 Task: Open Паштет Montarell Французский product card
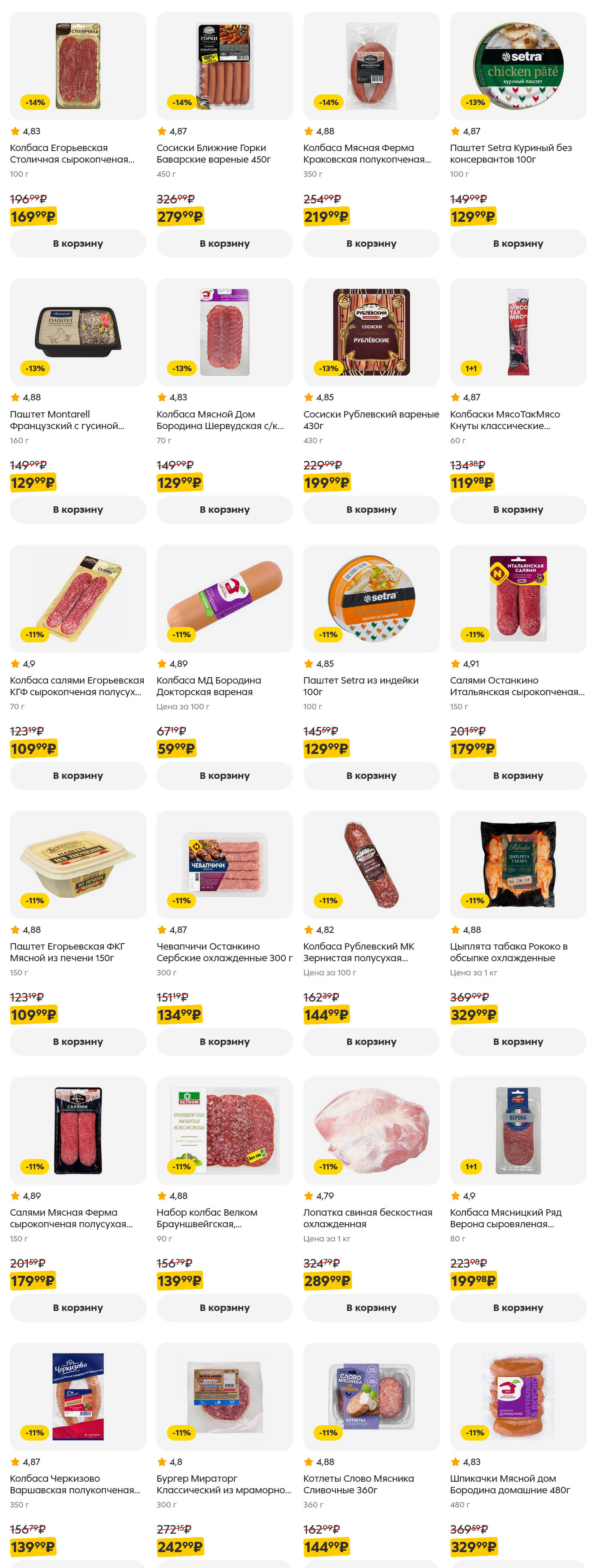(78, 332)
